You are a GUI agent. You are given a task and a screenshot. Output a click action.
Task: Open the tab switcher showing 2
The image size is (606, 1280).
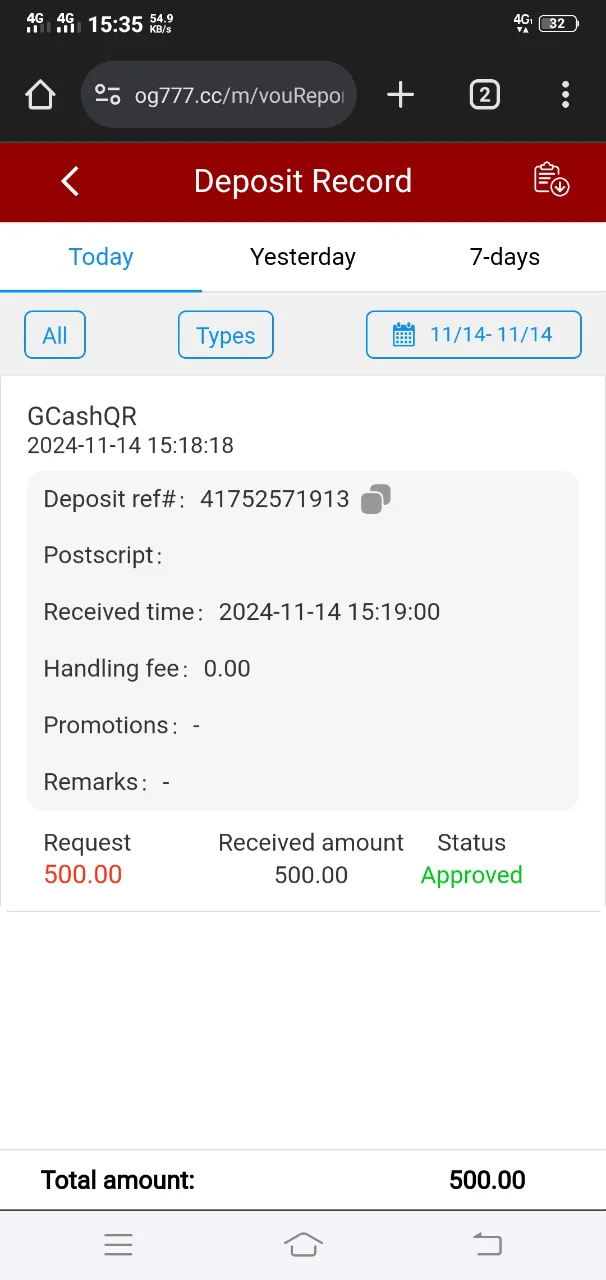484,95
